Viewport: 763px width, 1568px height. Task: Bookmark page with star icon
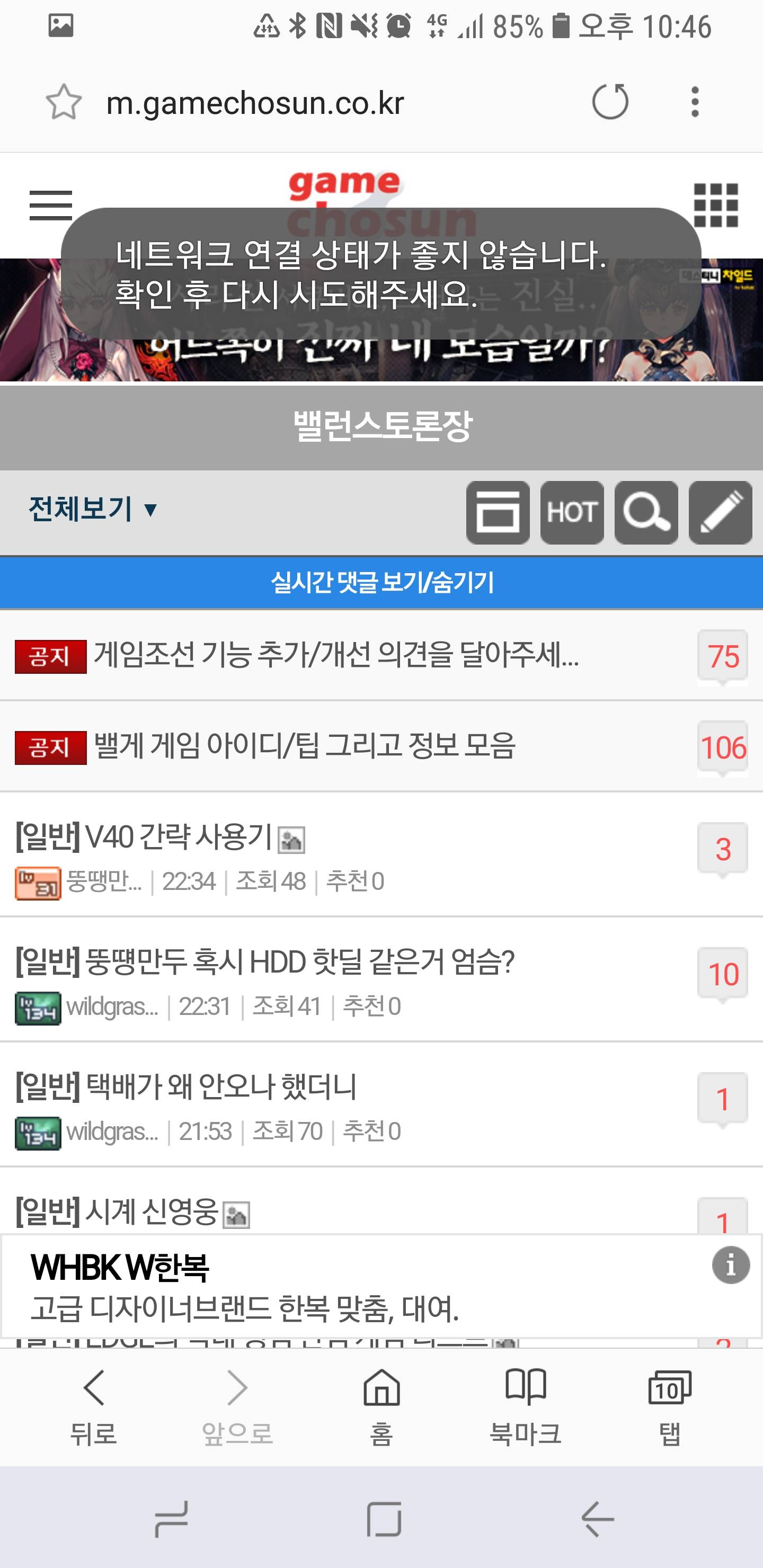tap(64, 102)
